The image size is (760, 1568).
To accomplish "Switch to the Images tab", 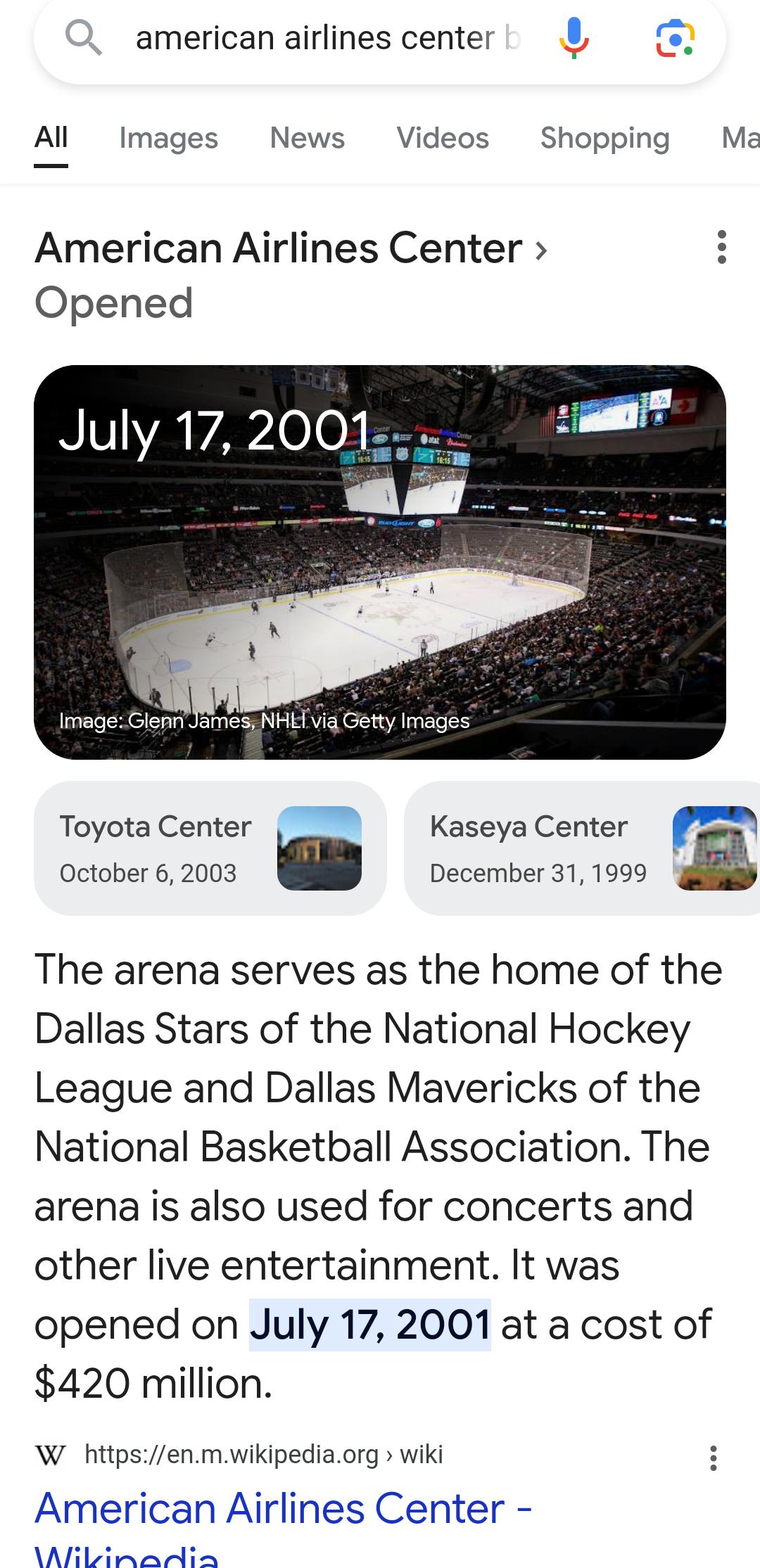I will pyautogui.click(x=168, y=139).
